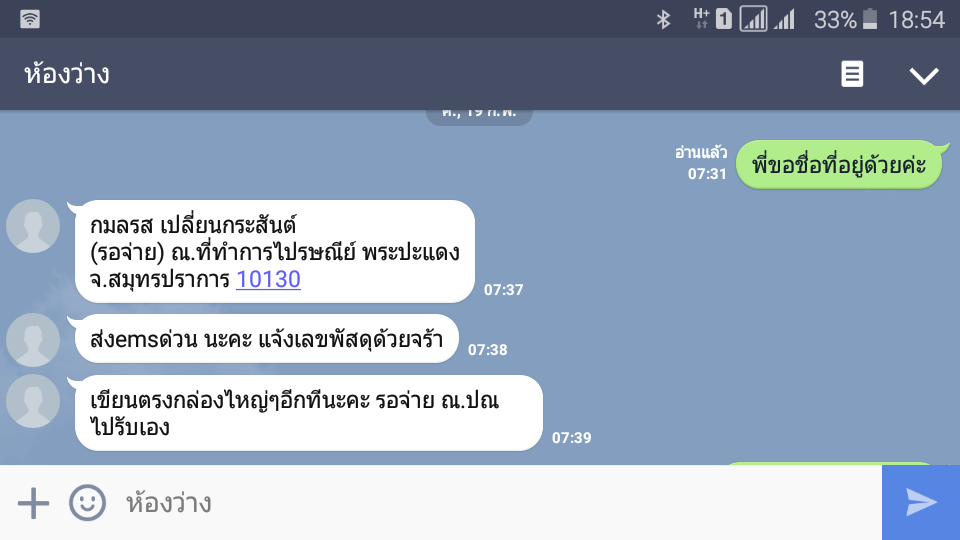
Task: Open the notes icon in chat header
Action: click(x=852, y=74)
